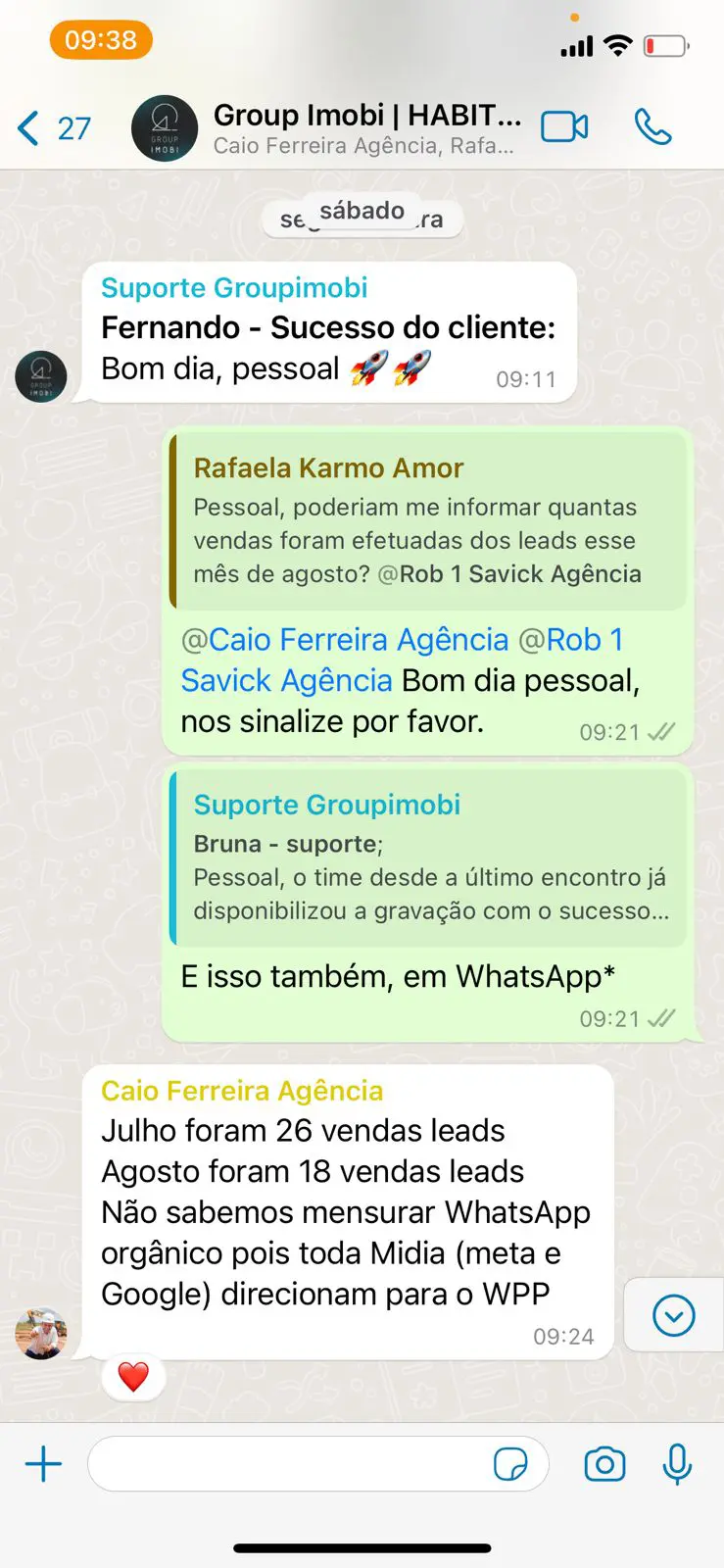Open the sticker picker in message field
The height and width of the screenshot is (1568, 724).
(510, 1465)
